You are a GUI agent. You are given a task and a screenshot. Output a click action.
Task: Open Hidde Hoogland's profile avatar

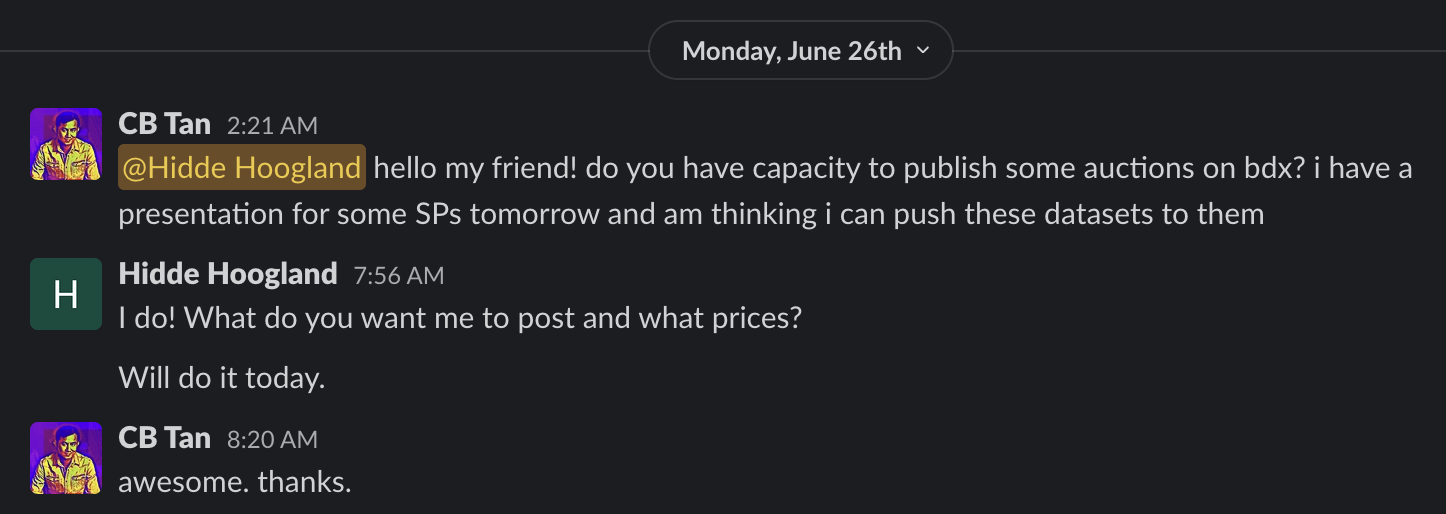click(x=66, y=294)
